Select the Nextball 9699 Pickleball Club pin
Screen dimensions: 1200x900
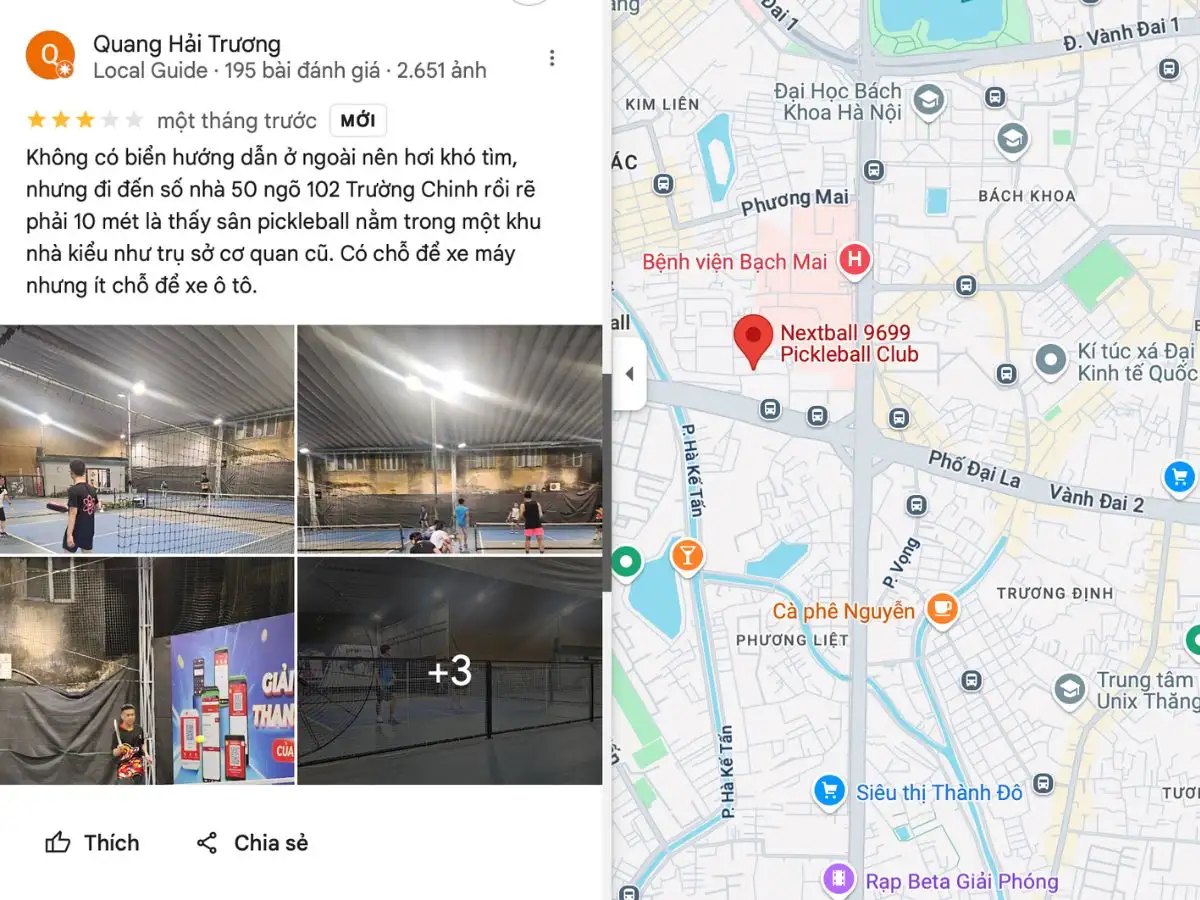[x=754, y=339]
